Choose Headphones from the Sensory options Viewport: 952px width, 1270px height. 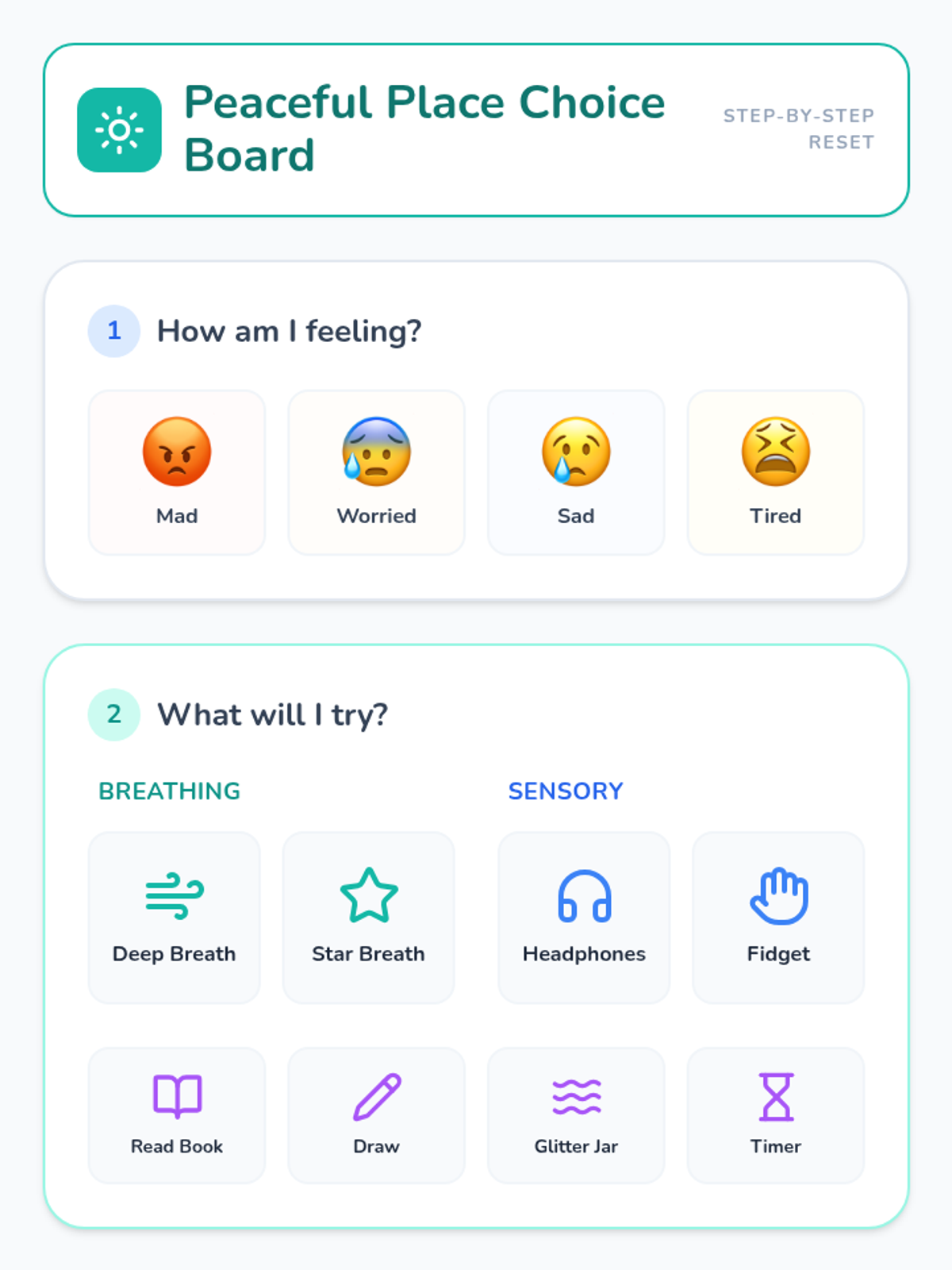pos(584,918)
